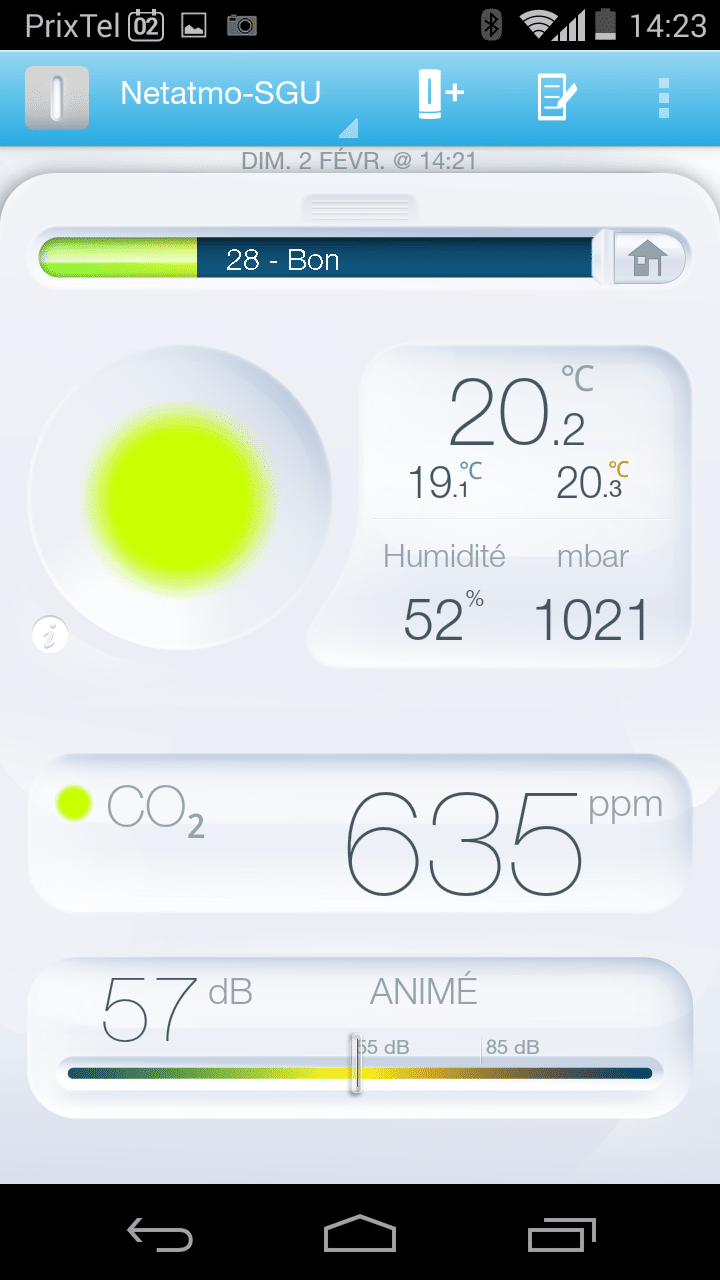Tap the Netatmo app icon in the header
Image resolution: width=720 pixels, height=1280 pixels.
click(57, 97)
